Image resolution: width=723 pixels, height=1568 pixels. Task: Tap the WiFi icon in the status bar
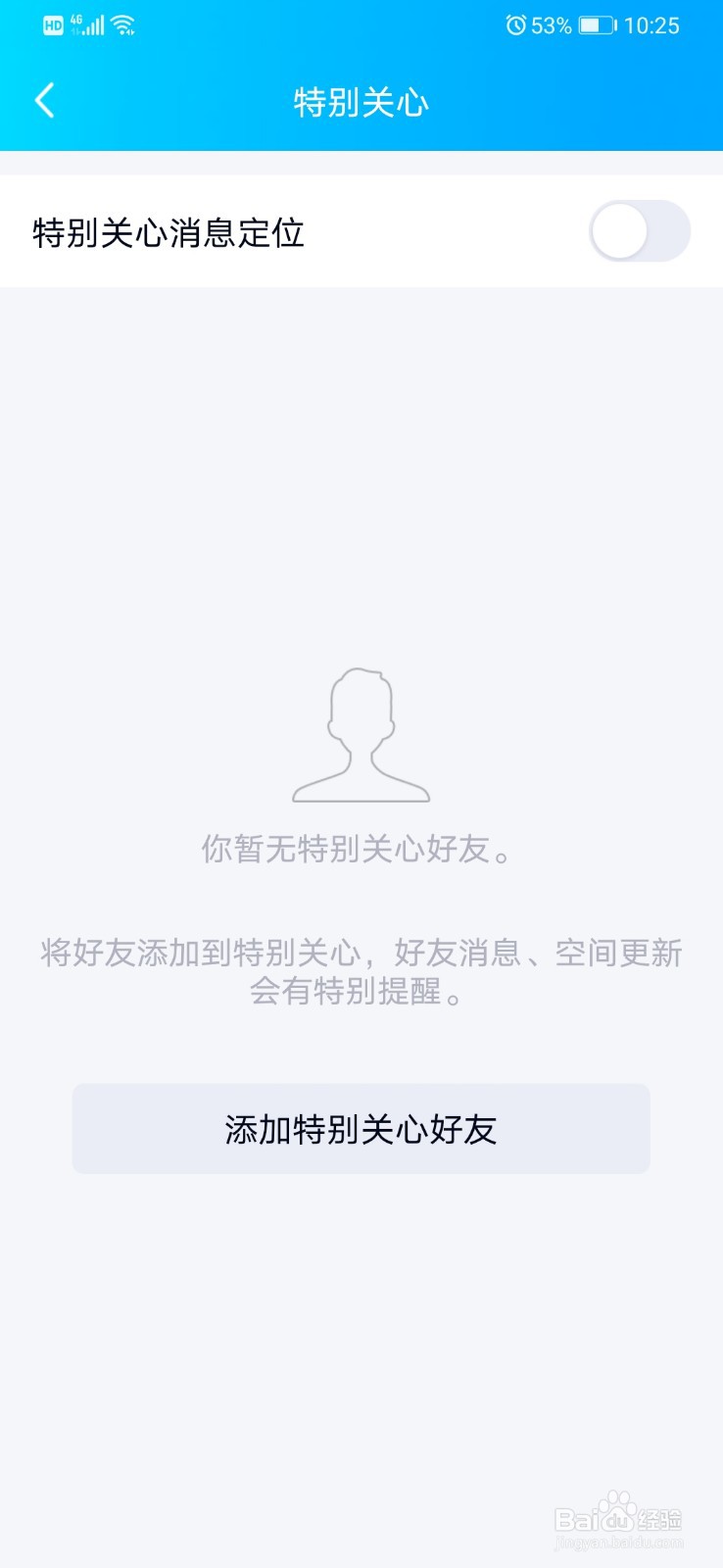click(x=123, y=24)
